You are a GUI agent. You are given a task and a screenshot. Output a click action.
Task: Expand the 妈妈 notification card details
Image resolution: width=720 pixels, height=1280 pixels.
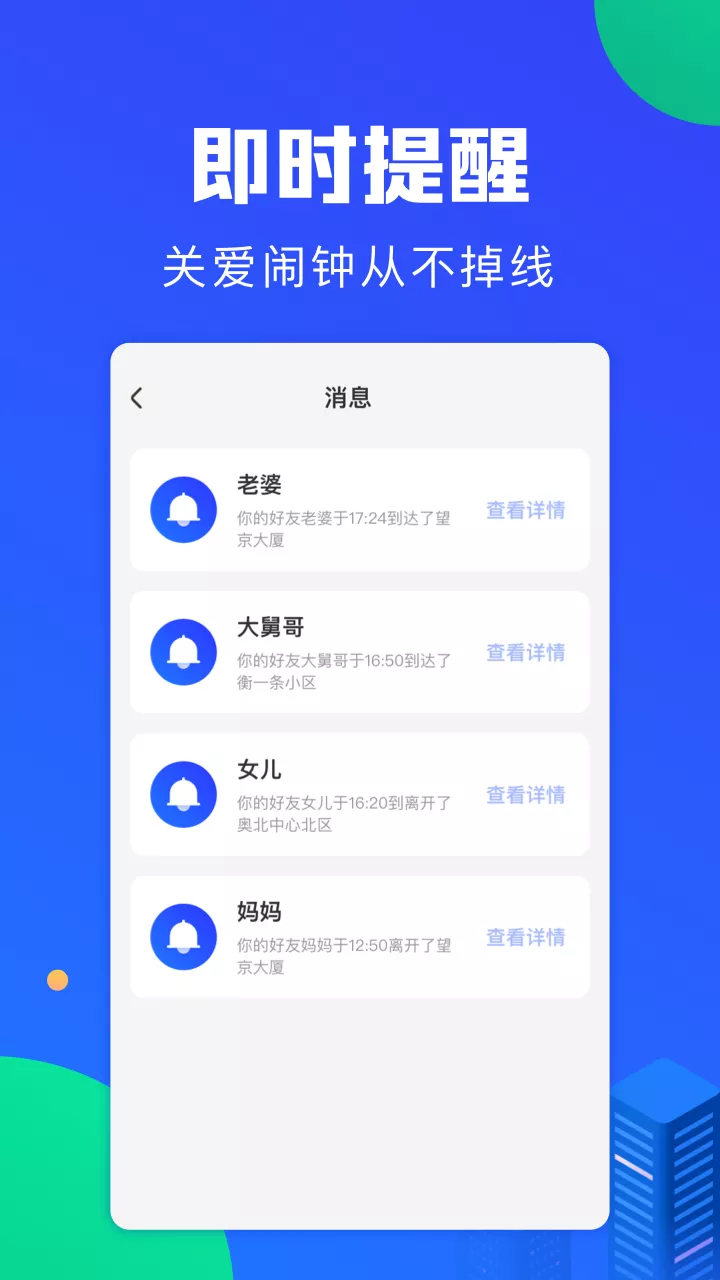click(x=360, y=937)
